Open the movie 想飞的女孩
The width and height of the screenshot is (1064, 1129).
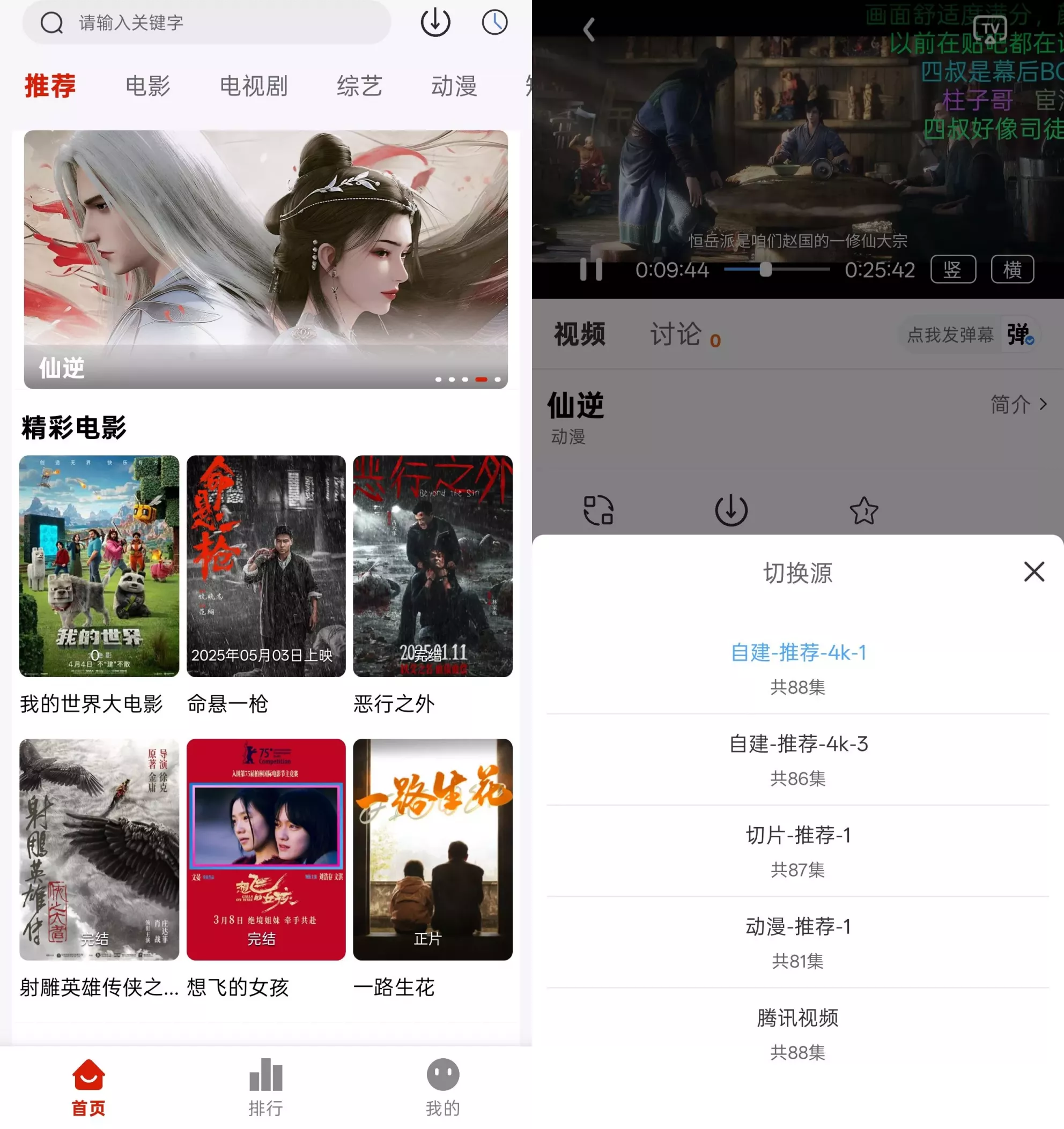[x=266, y=849]
